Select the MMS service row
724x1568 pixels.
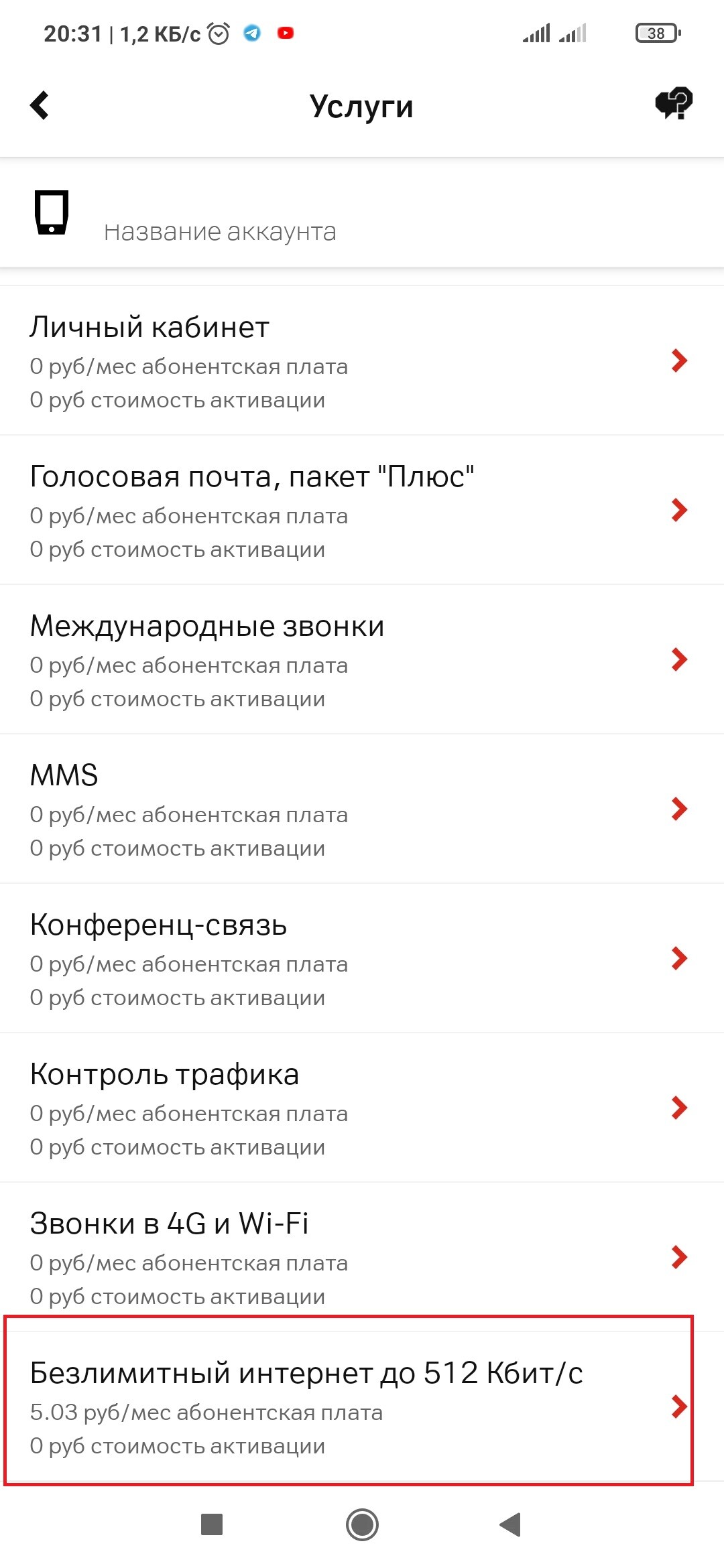(x=362, y=809)
